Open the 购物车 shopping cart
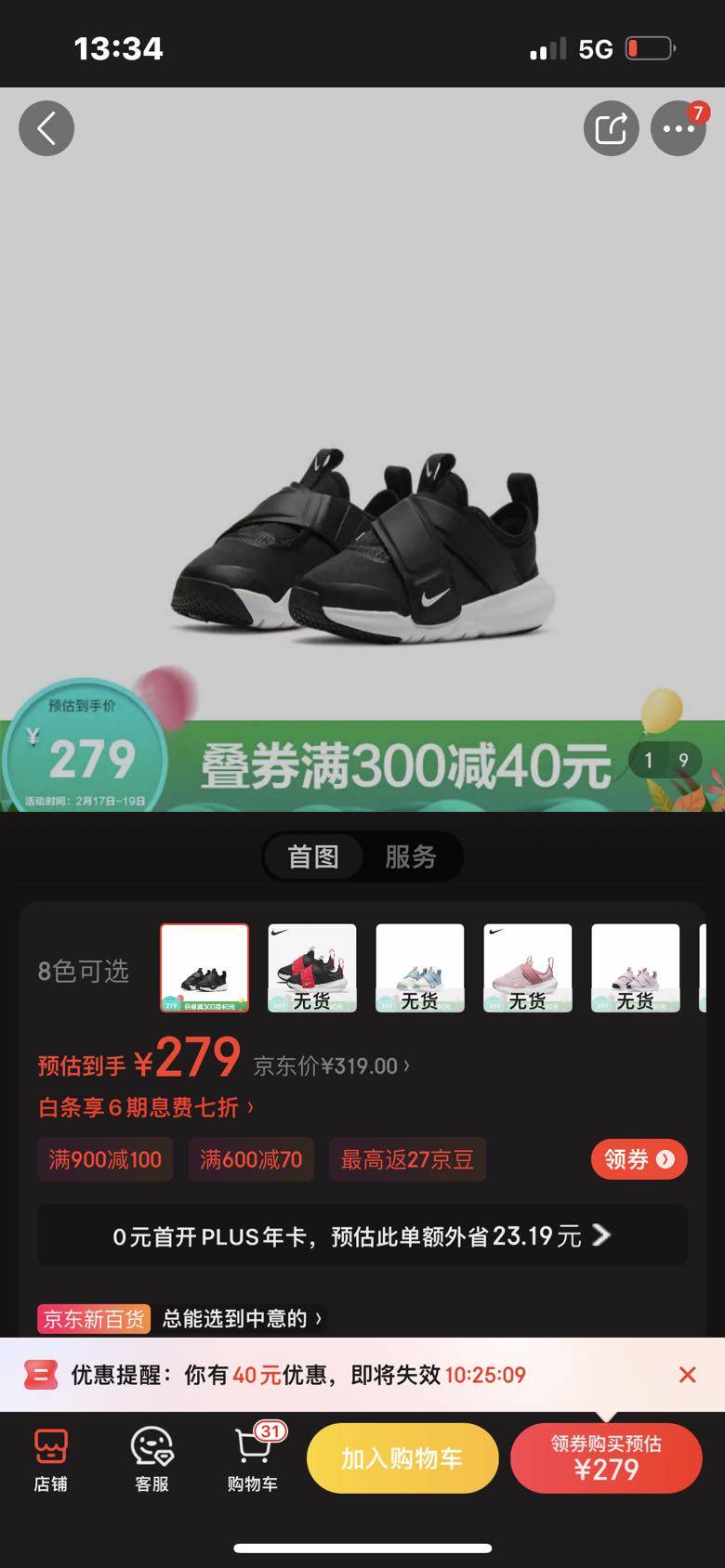Viewport: 725px width, 1568px height. click(x=252, y=1460)
